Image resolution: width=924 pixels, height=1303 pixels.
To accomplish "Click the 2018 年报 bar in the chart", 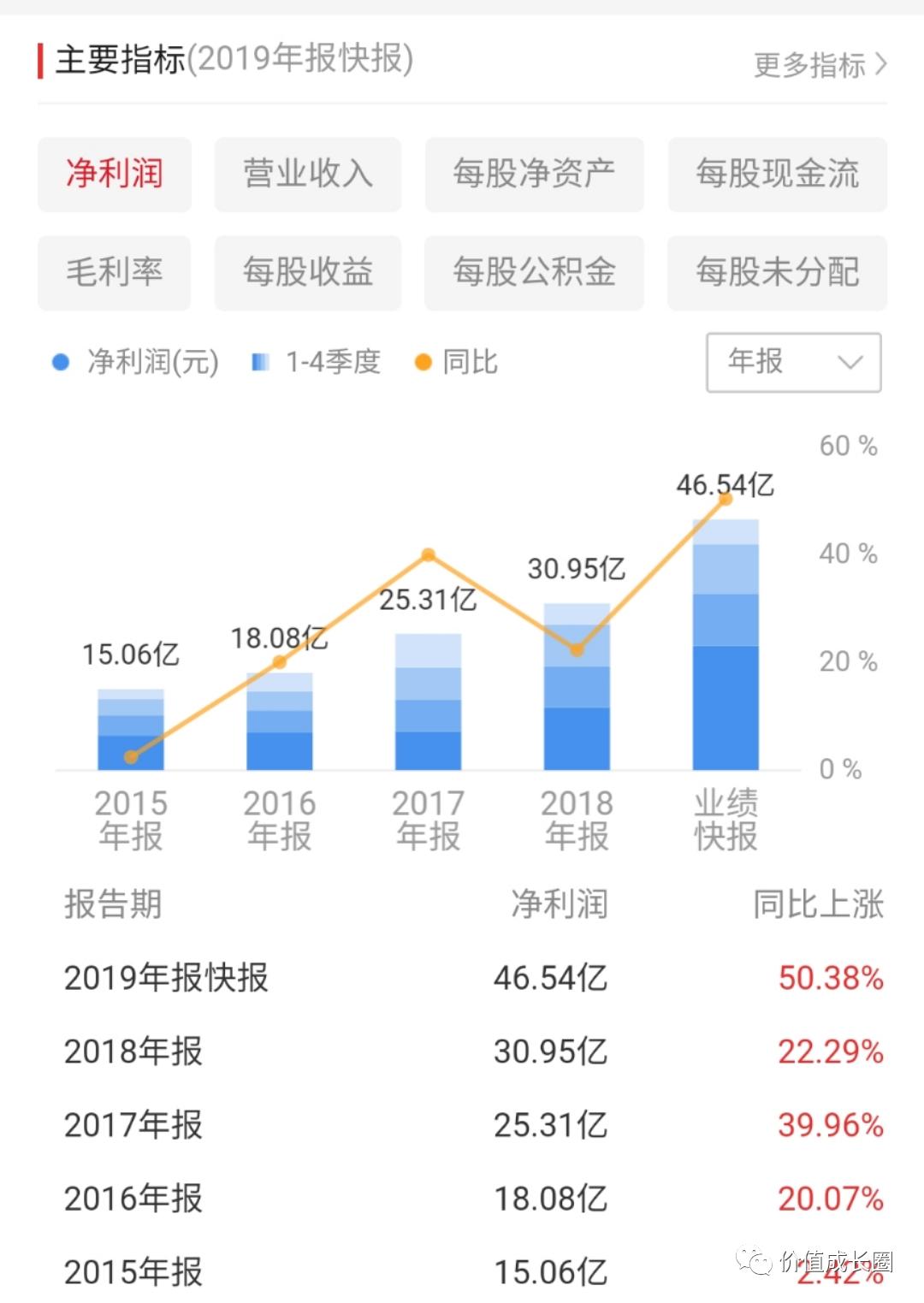I will tap(577, 684).
